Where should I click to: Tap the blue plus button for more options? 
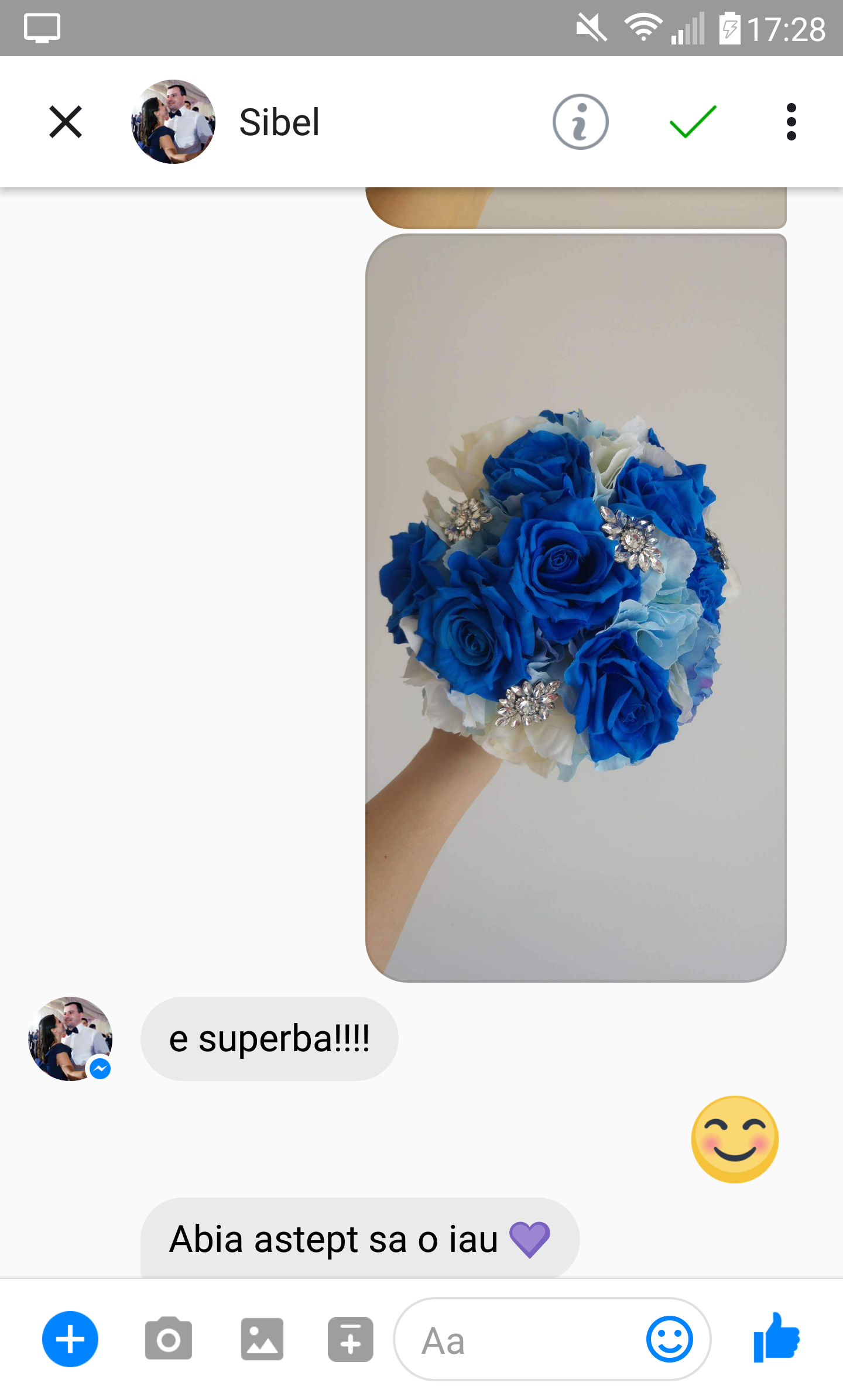coord(70,1339)
